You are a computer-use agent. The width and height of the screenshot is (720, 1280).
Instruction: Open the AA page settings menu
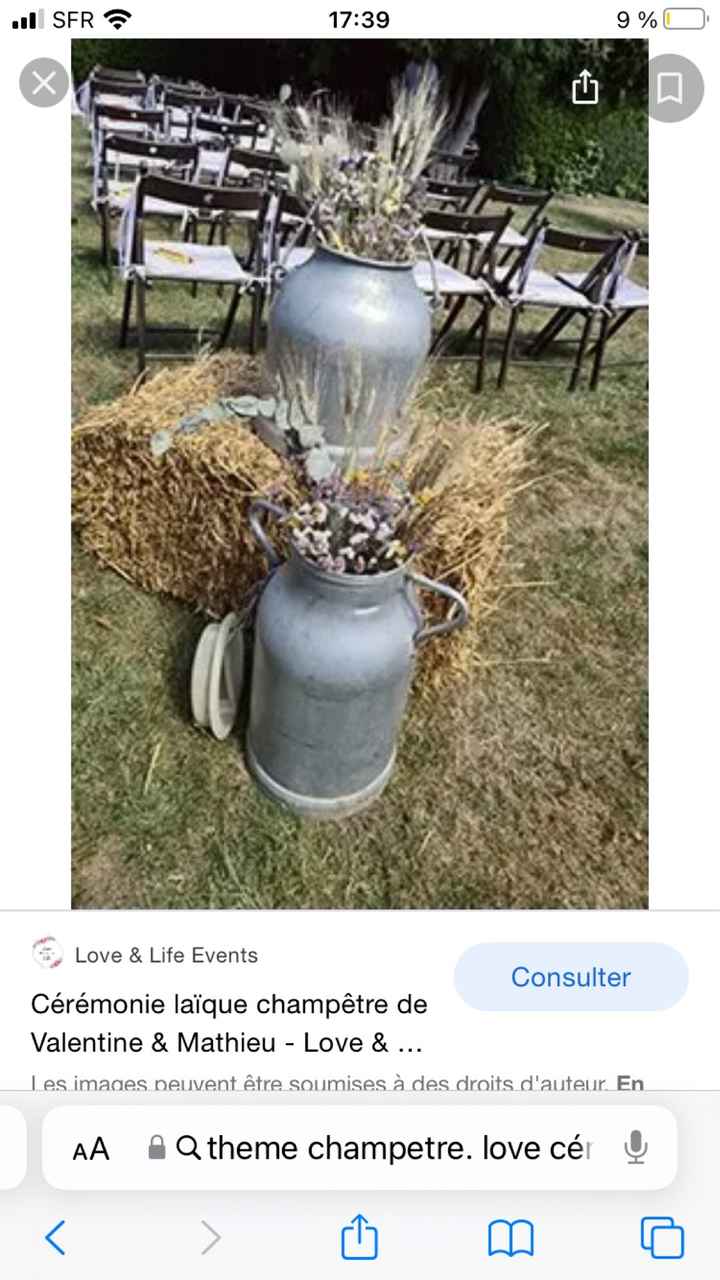[x=91, y=1148]
